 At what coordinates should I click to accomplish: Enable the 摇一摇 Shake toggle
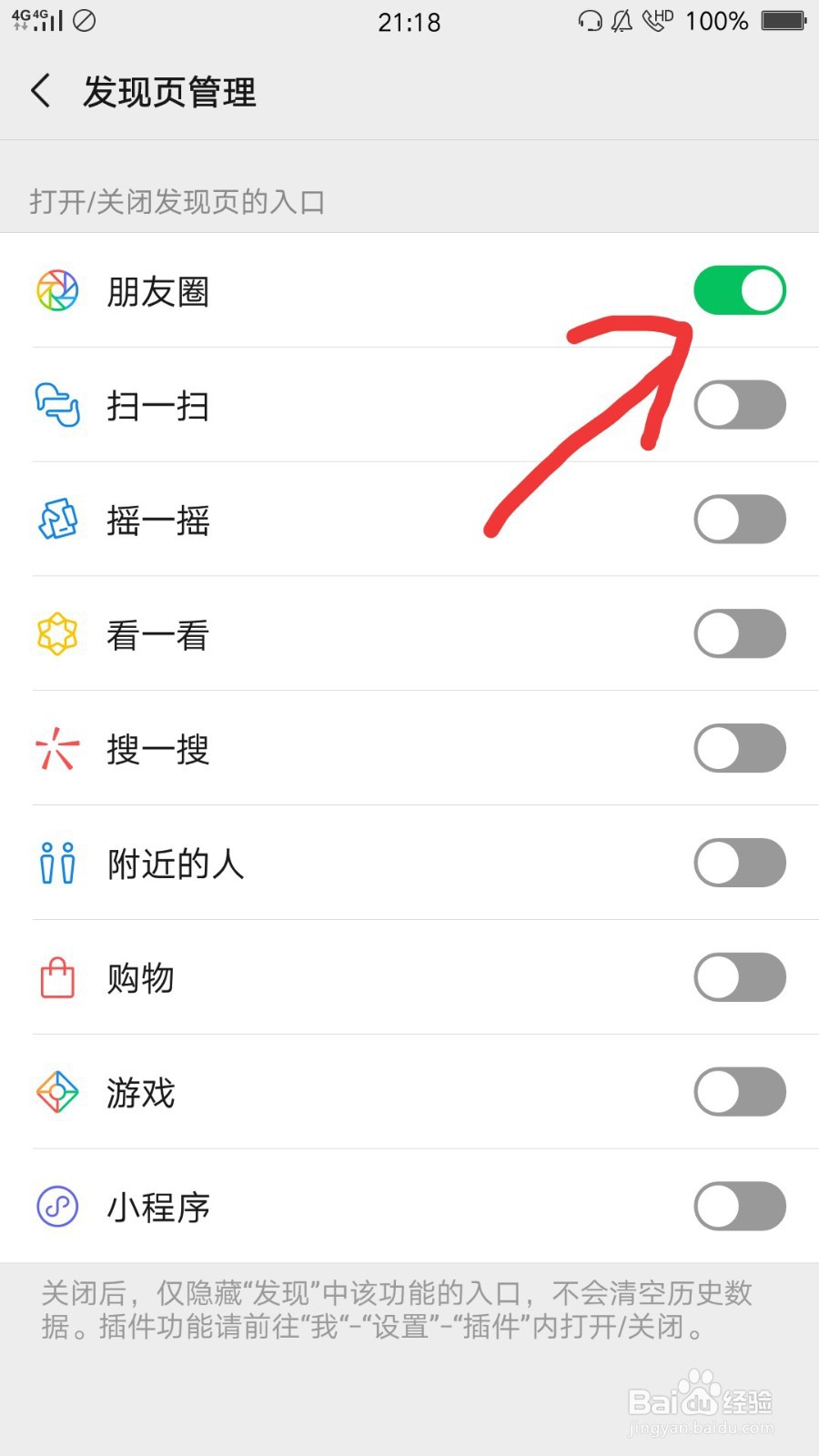pyautogui.click(x=740, y=520)
